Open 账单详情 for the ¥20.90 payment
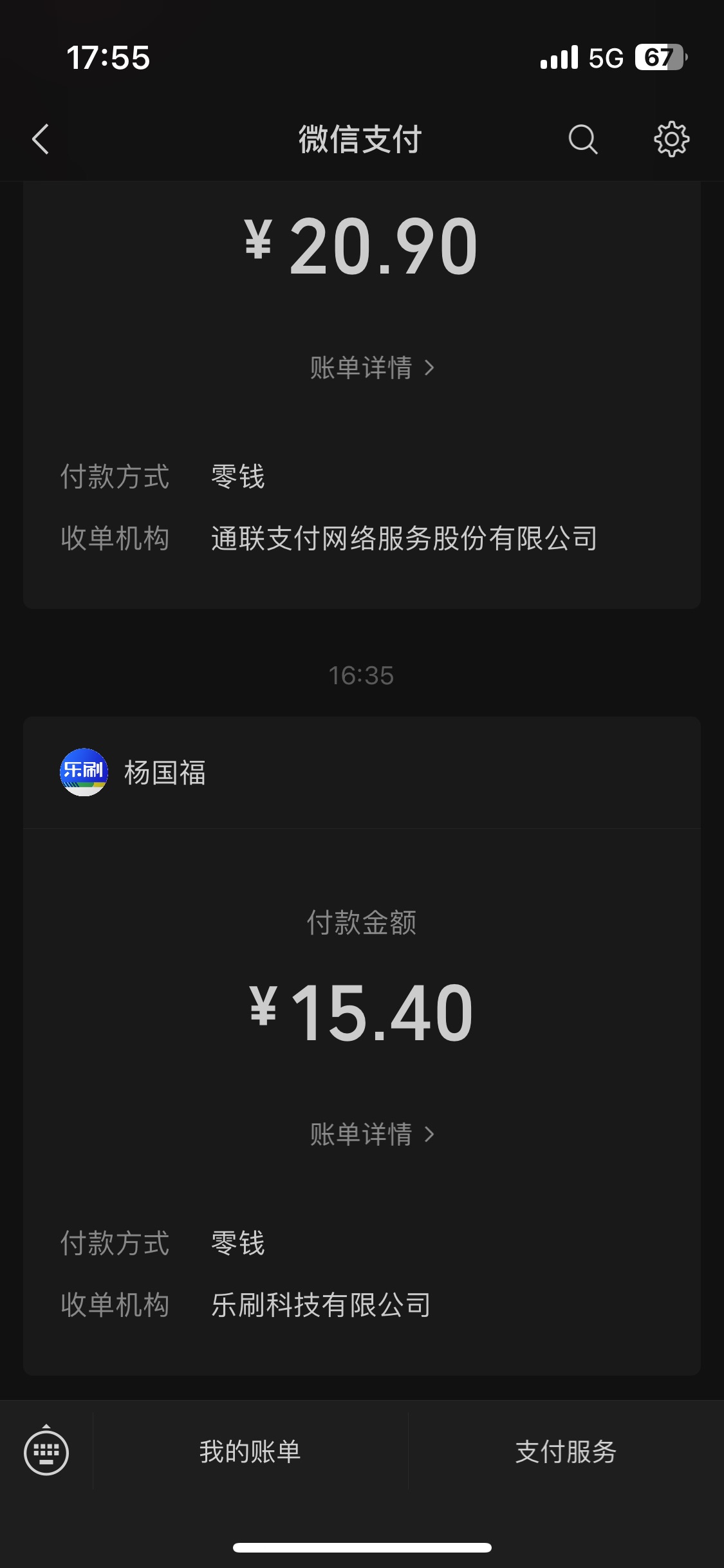This screenshot has height=1568, width=724. coord(372,368)
